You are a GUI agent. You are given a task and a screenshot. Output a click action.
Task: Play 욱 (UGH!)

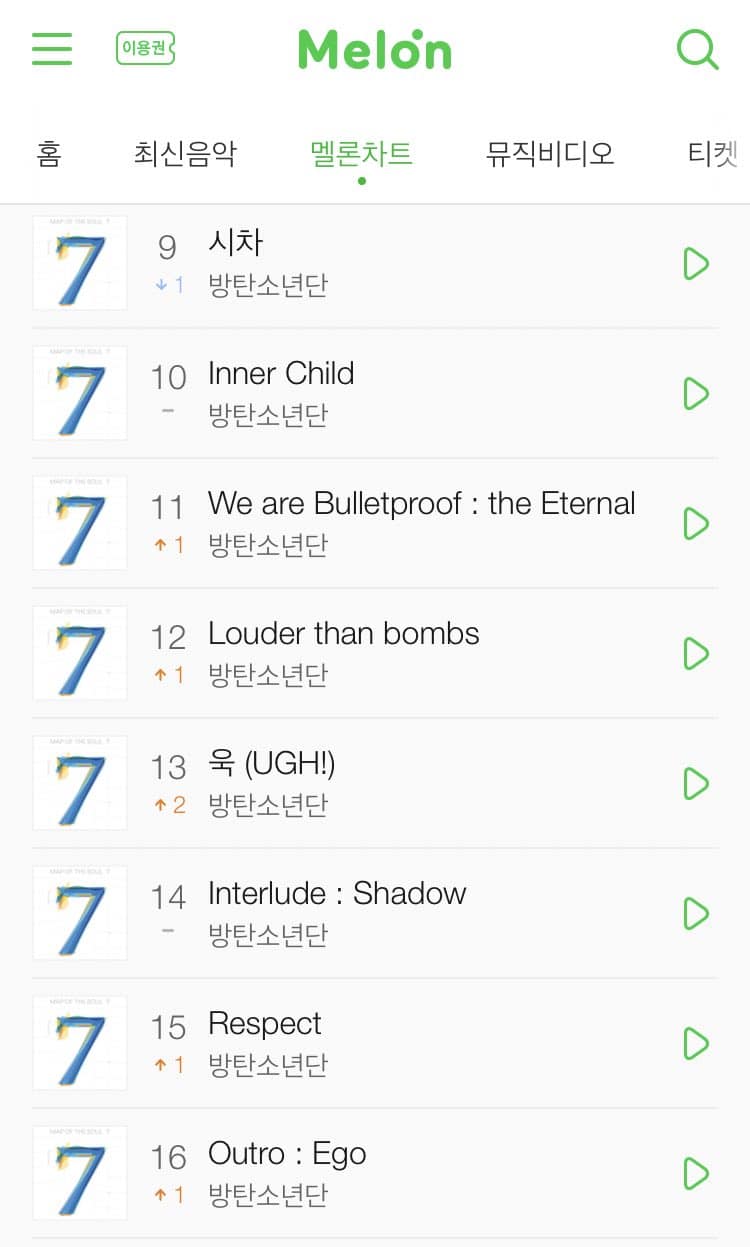pos(695,784)
